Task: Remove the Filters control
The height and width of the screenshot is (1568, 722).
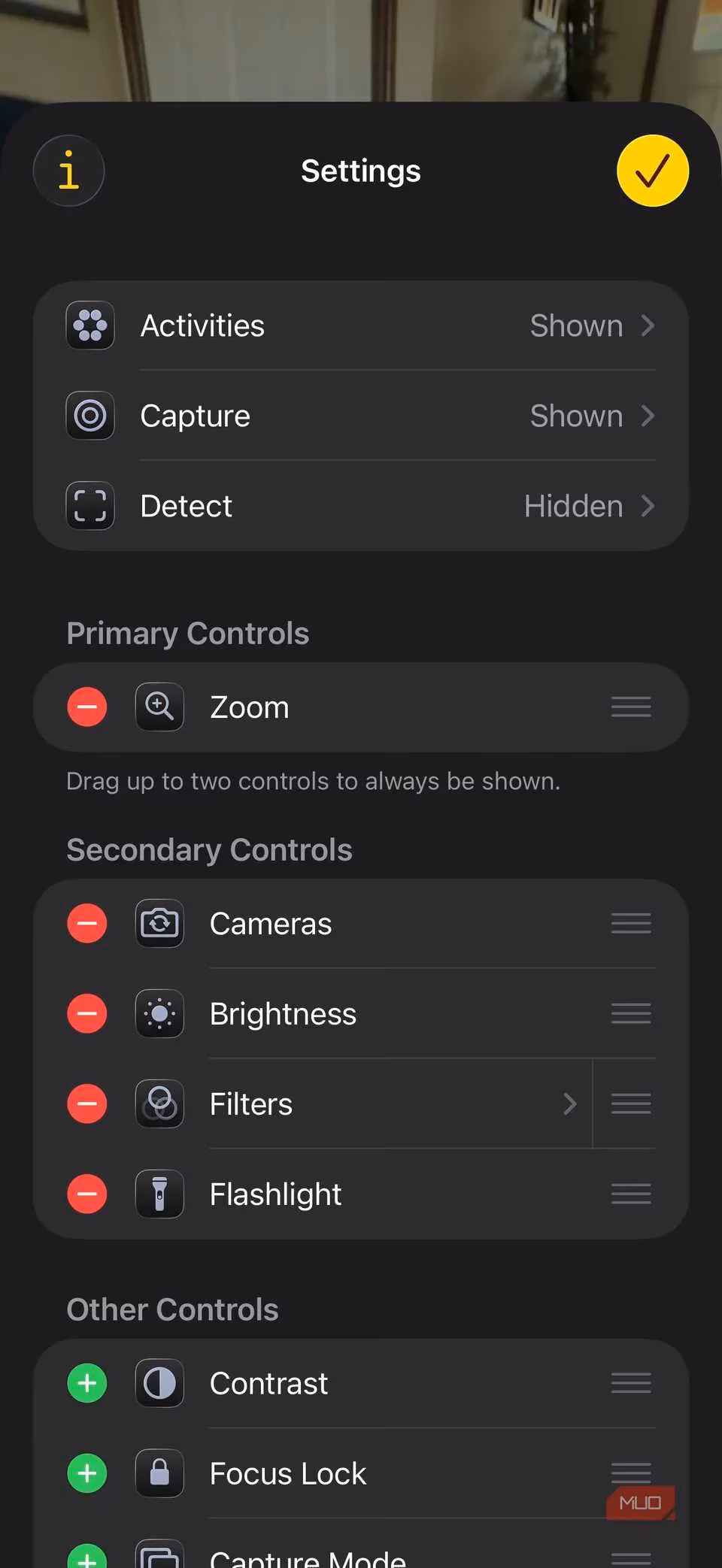Action: [87, 1104]
